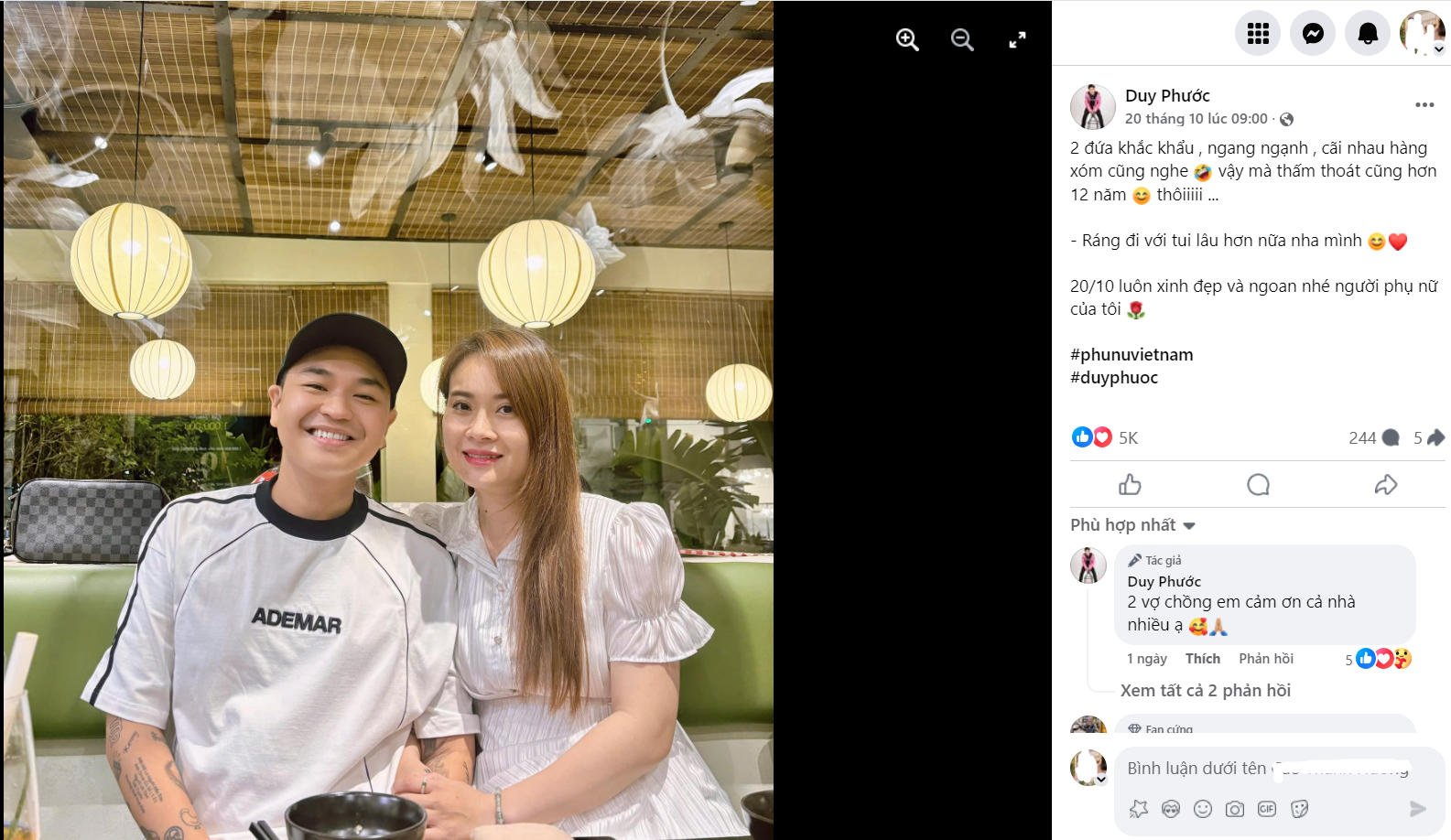Tap Phản hồi to reply to comment

coord(1266,659)
